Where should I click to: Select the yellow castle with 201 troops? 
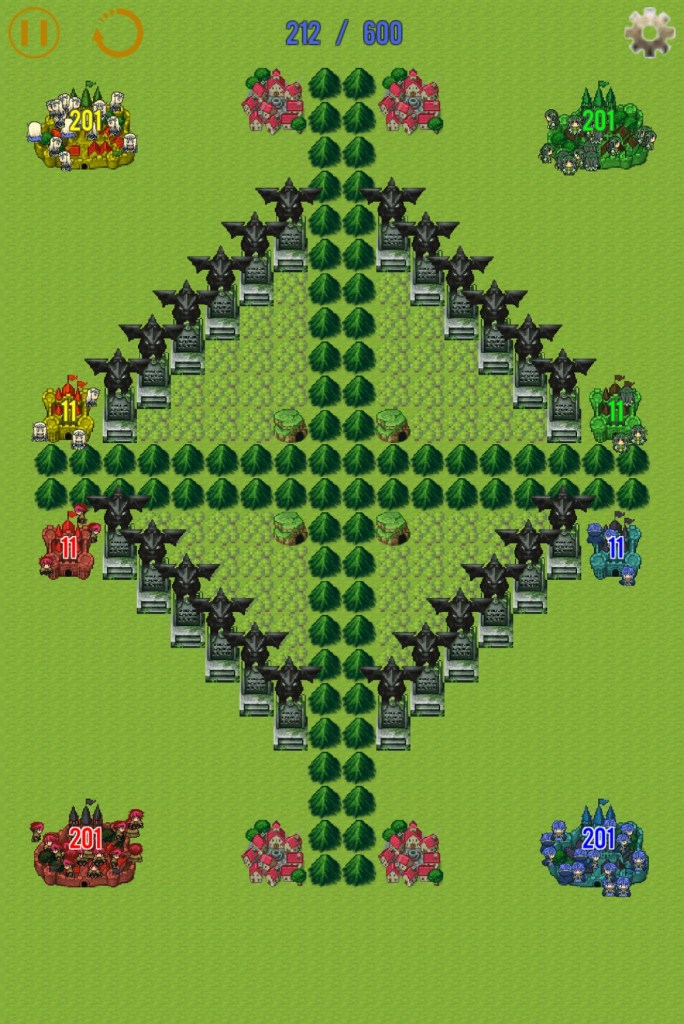pos(84,132)
